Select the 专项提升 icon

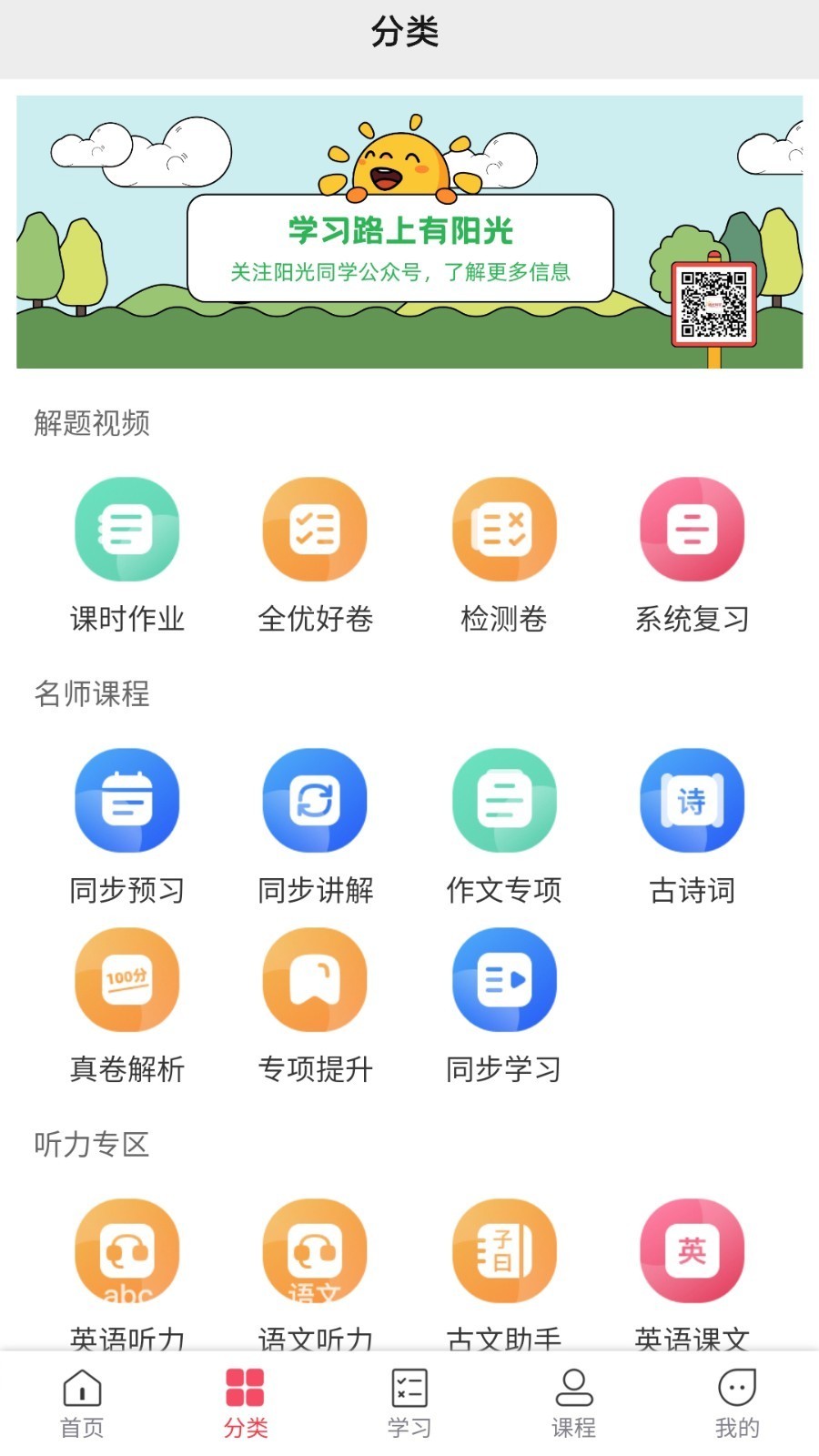[x=316, y=978]
